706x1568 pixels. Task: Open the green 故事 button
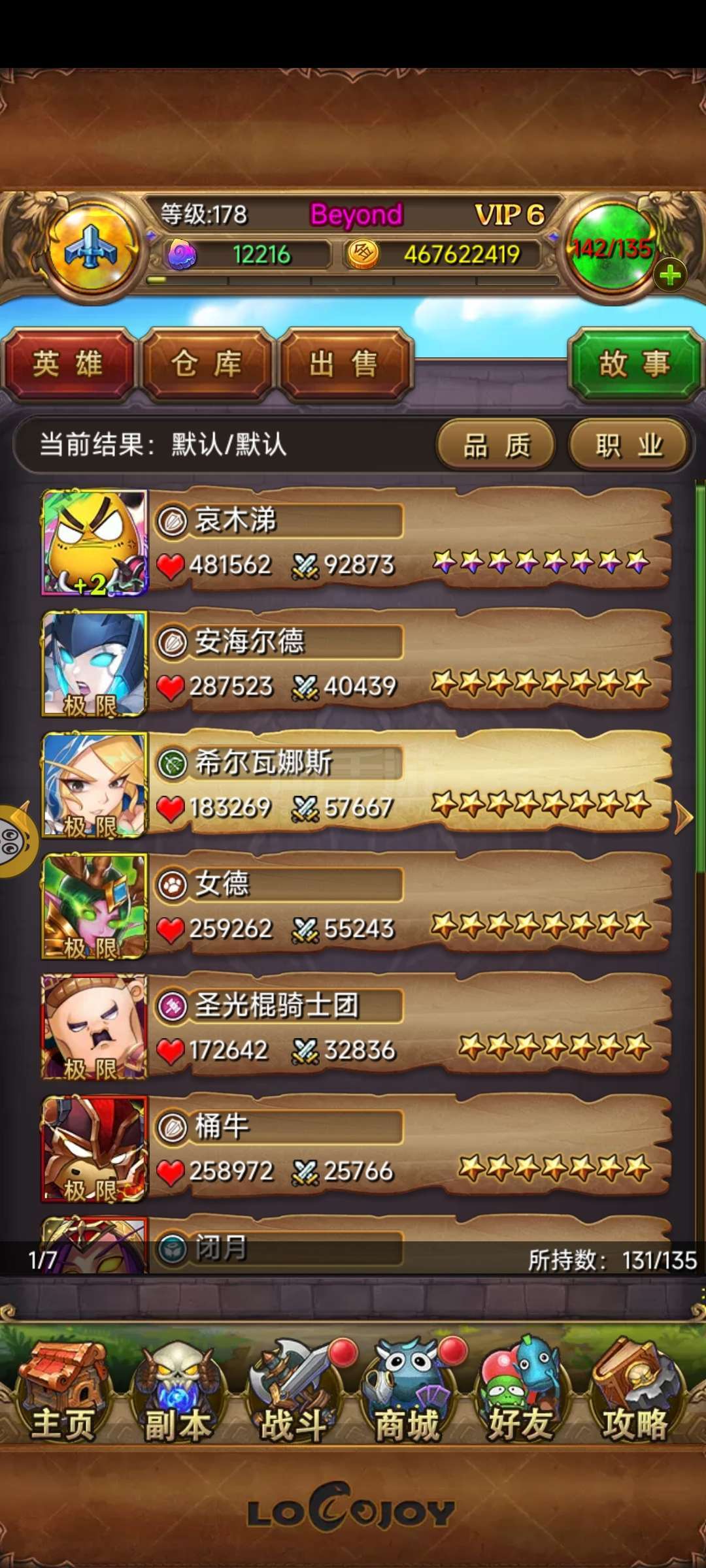click(635, 364)
